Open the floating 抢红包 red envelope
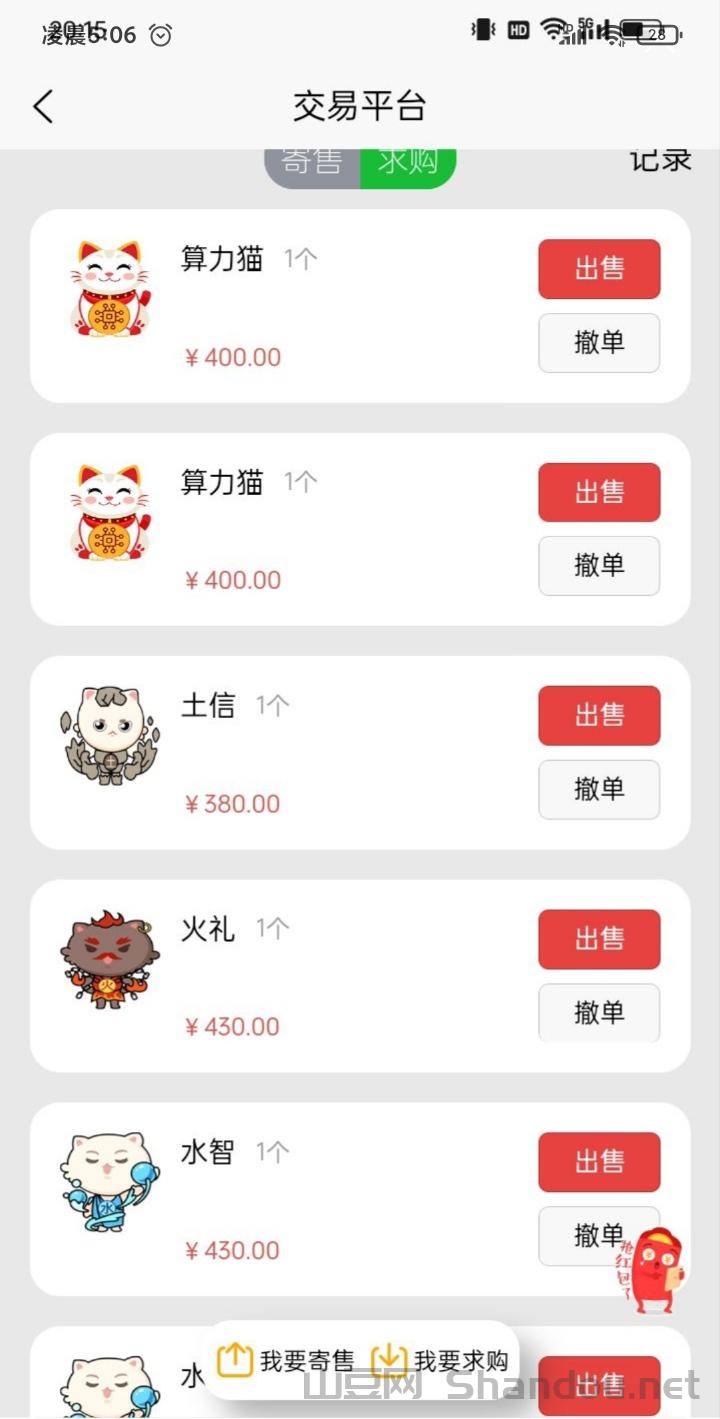Image resolution: width=720 pixels, height=1419 pixels. click(x=655, y=1270)
